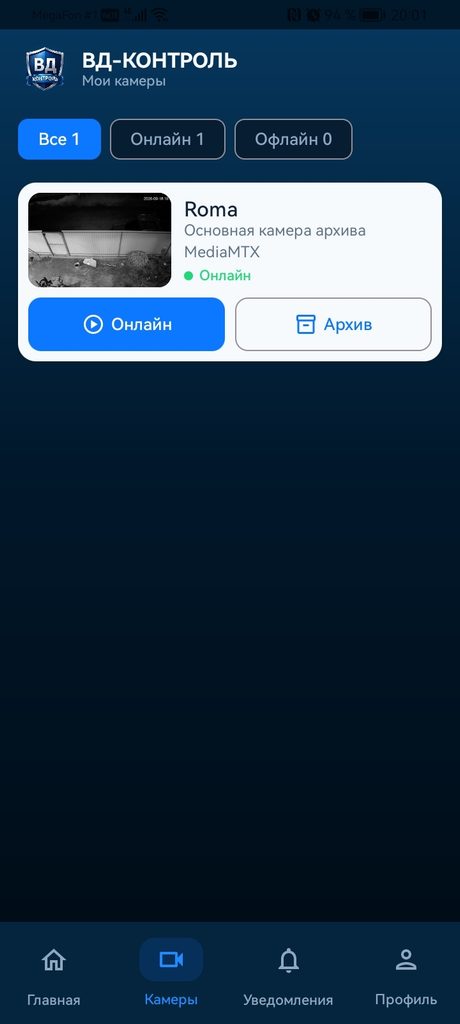Switch to the Профиль tab
The height and width of the screenshot is (1024, 460).
point(406,974)
